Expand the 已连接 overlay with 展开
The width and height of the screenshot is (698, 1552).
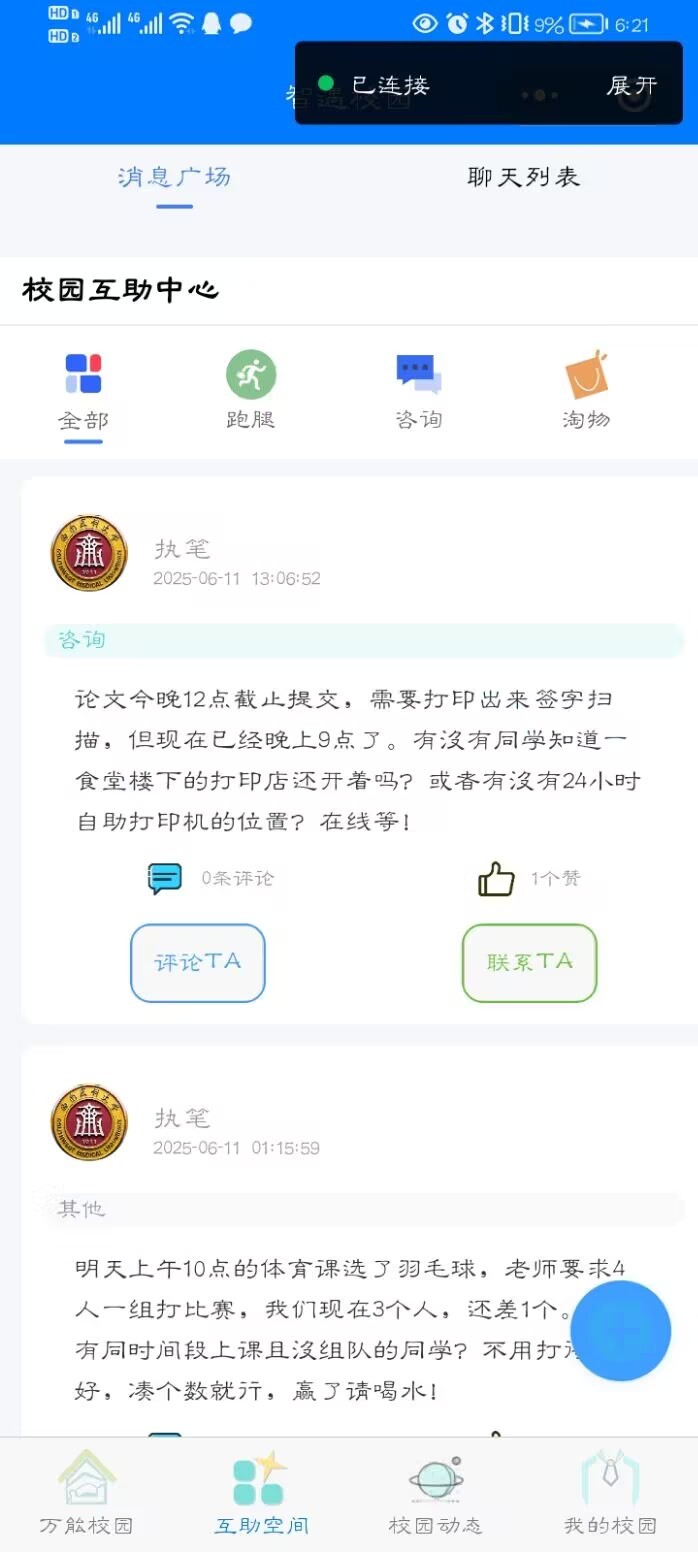(632, 85)
